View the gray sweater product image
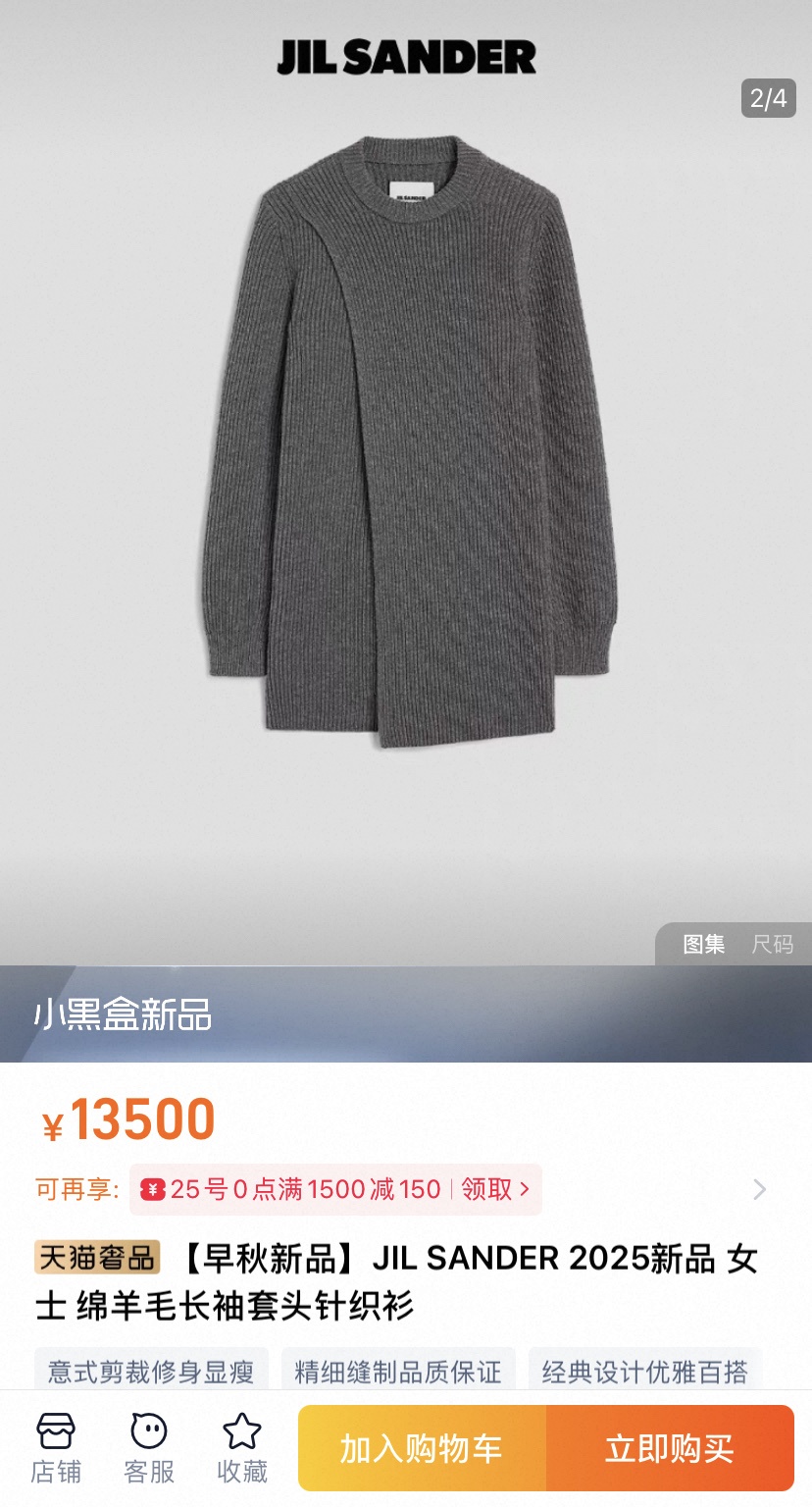The height and width of the screenshot is (1507, 812). 406,442
